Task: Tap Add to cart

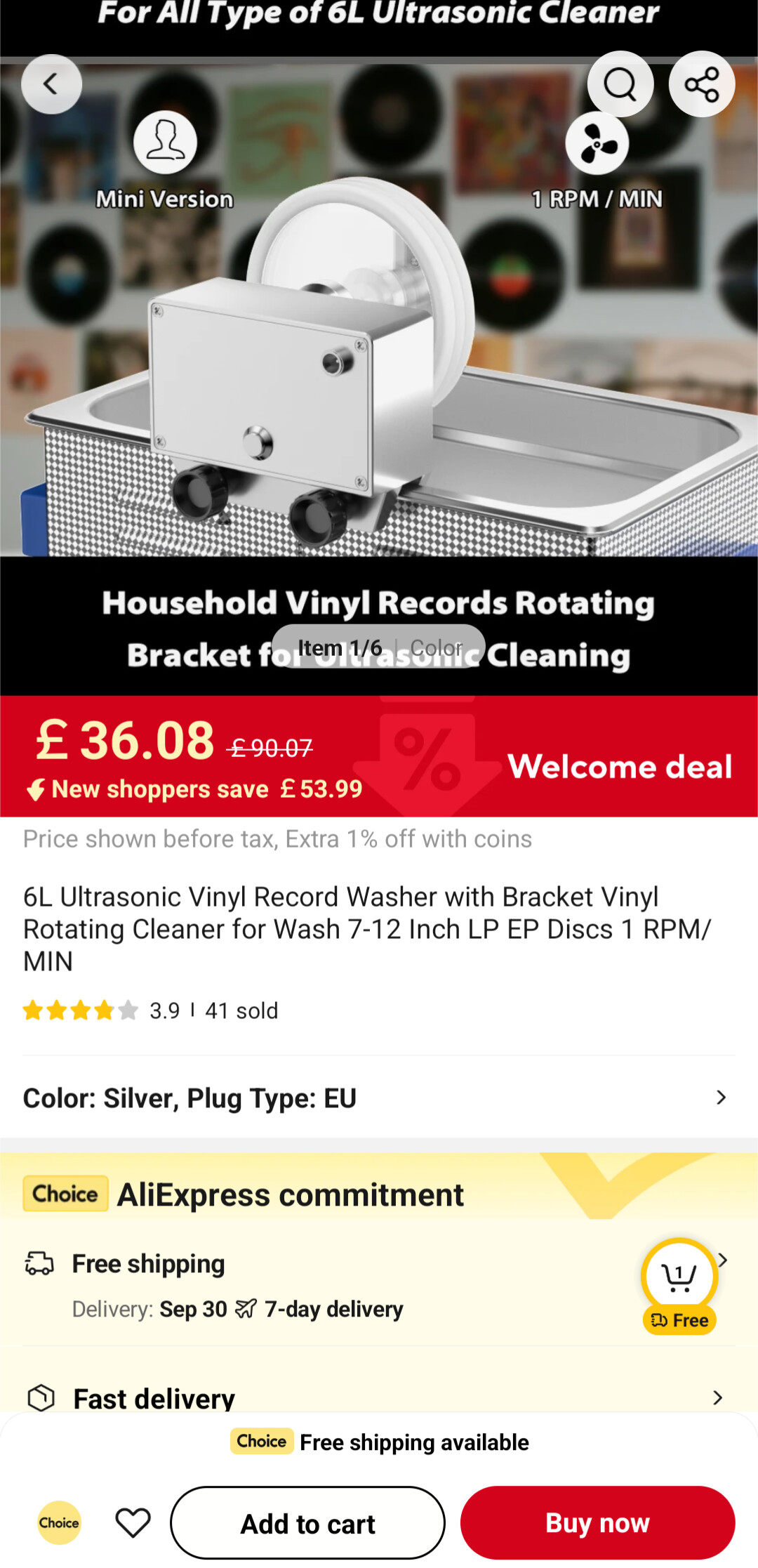Action: click(x=307, y=1523)
